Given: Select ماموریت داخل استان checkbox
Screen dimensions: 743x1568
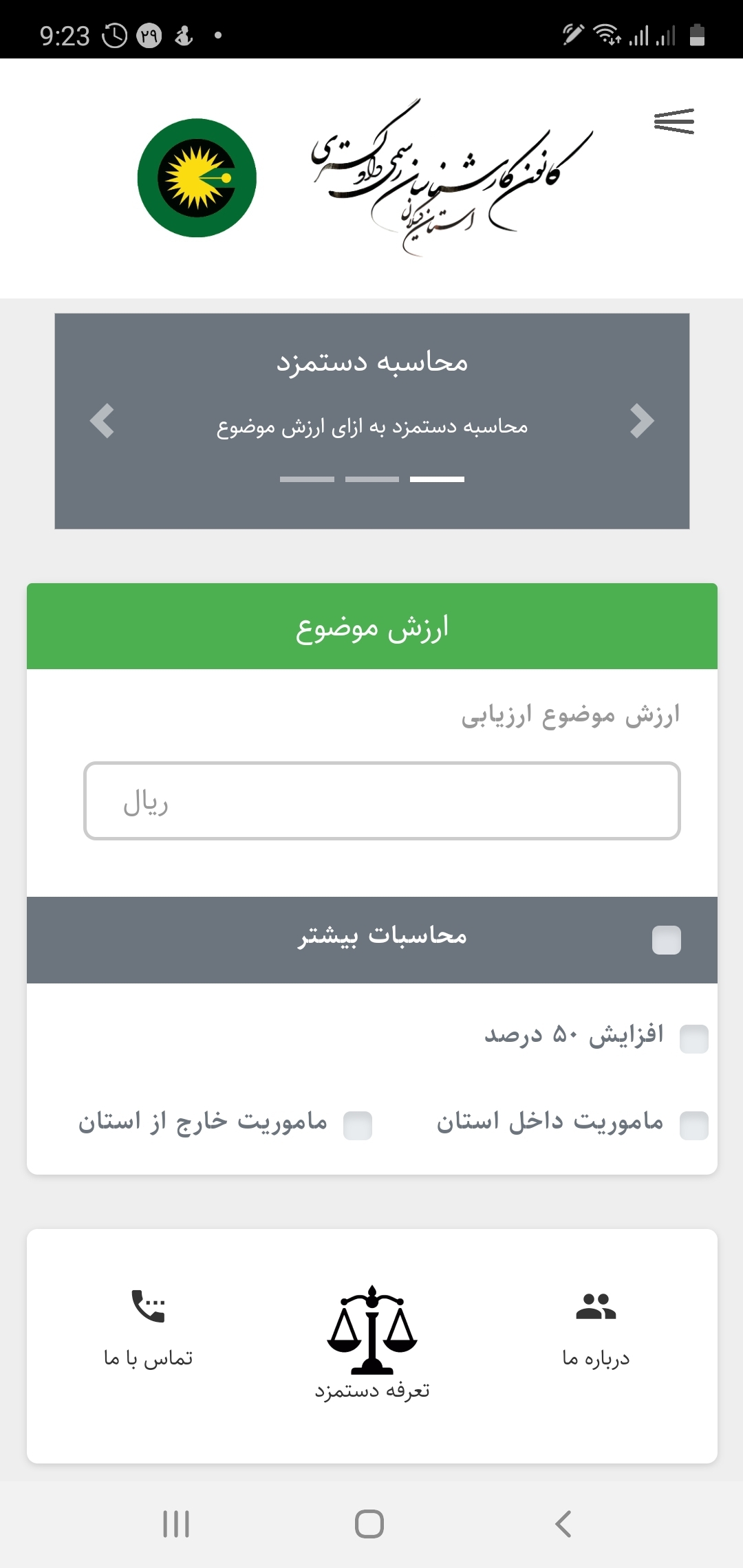Looking at the screenshot, I should [693, 1125].
